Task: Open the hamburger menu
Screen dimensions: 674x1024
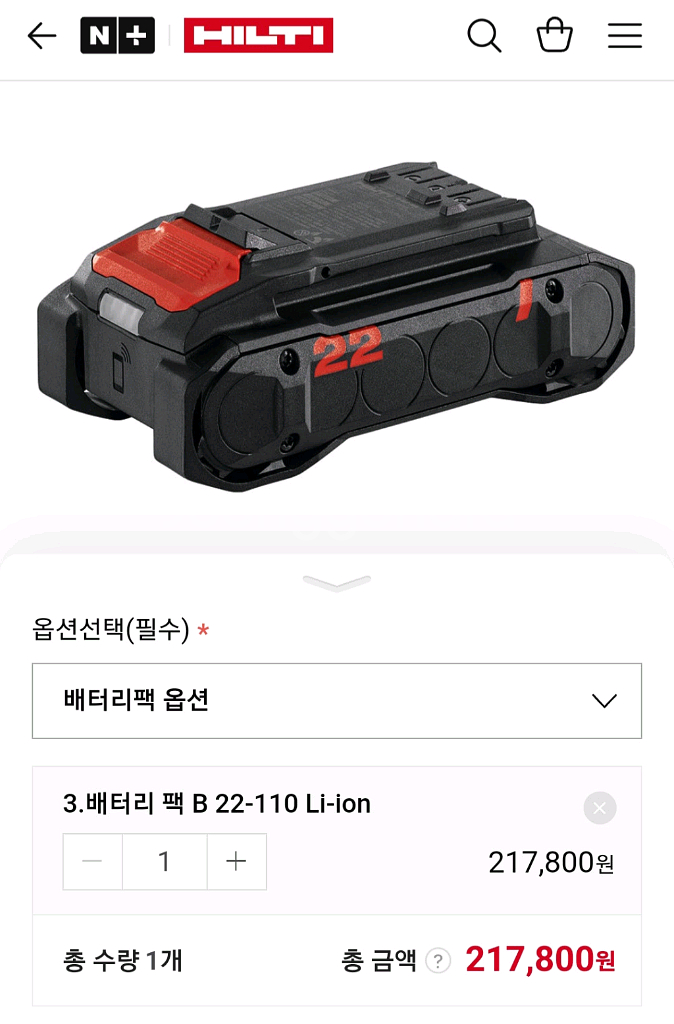Action: coord(625,37)
